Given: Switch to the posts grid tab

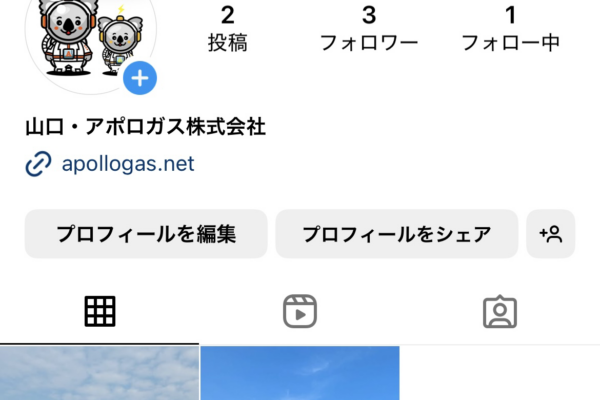Looking at the screenshot, I should coord(100,312).
